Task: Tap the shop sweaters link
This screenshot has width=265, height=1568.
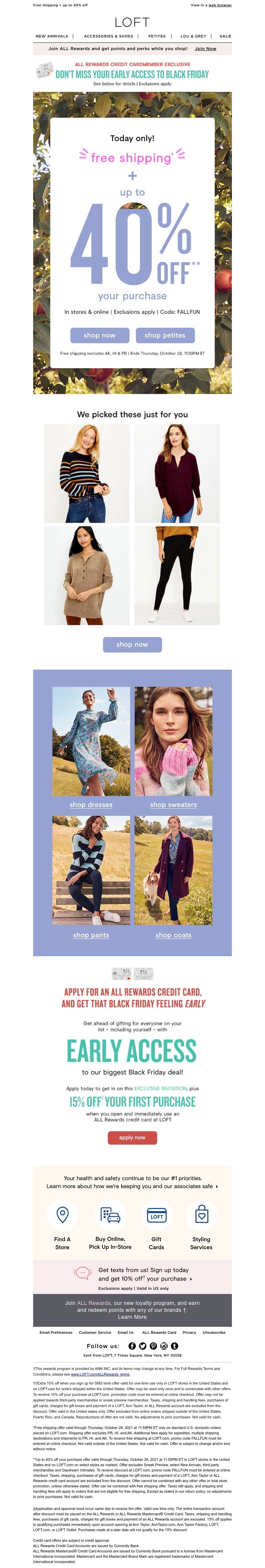Action: (173, 804)
